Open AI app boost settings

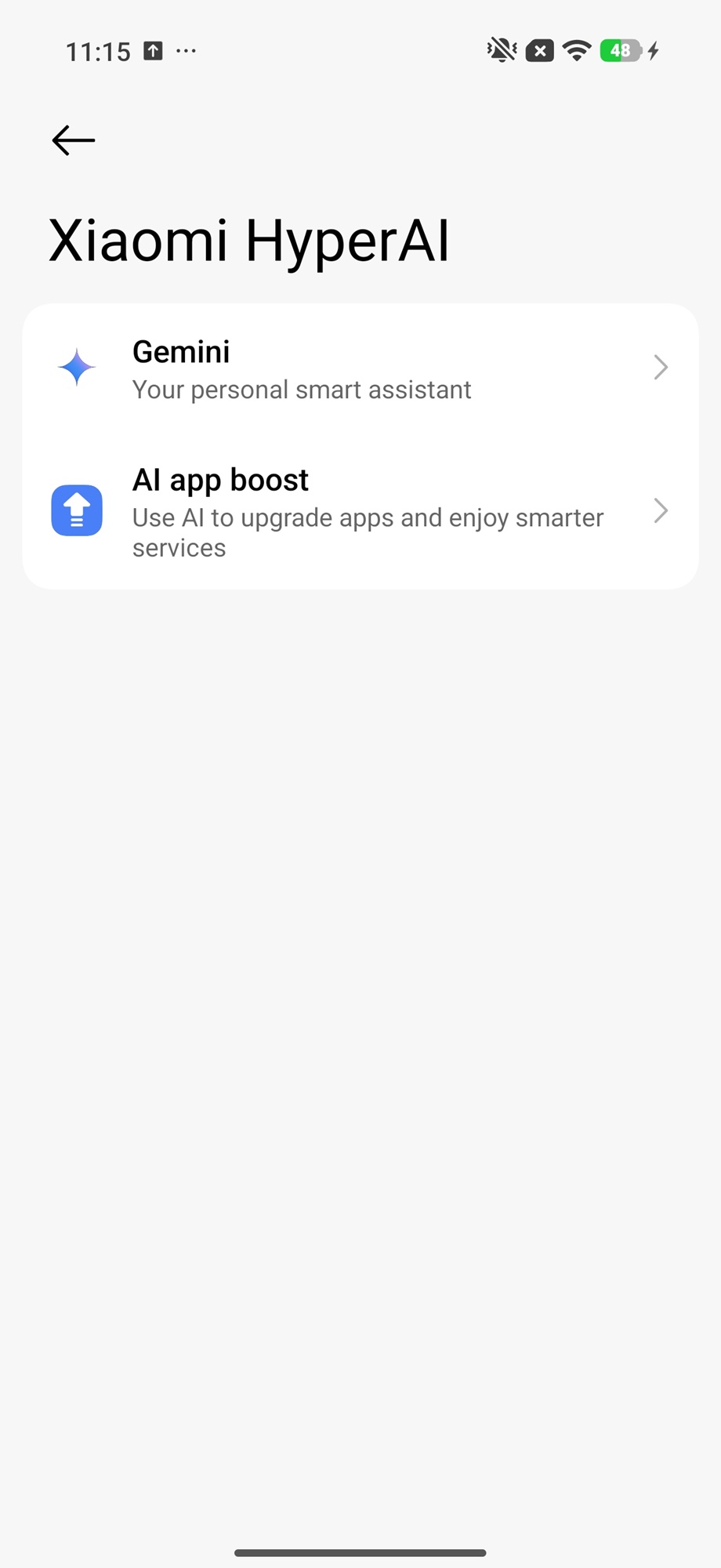pos(360,511)
